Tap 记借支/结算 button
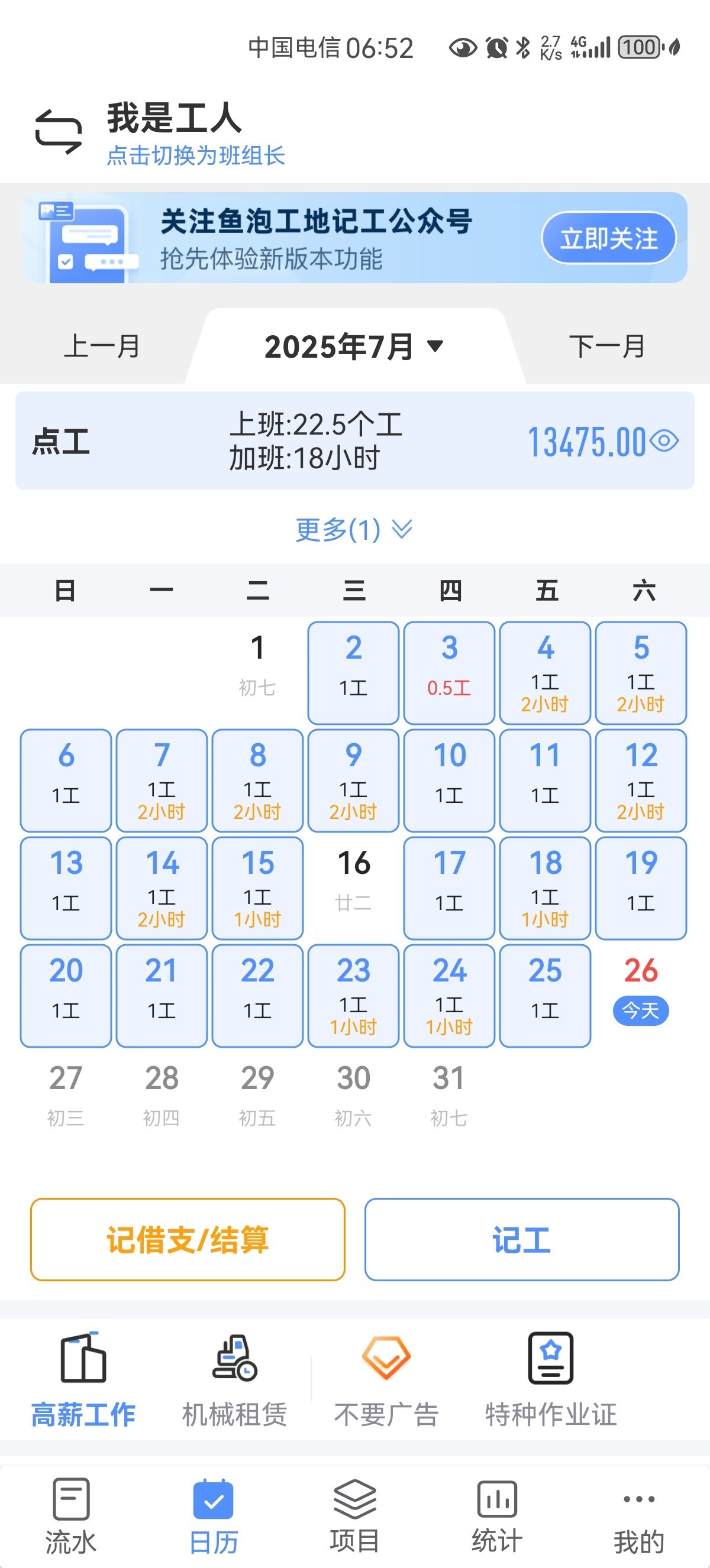 188,1239
